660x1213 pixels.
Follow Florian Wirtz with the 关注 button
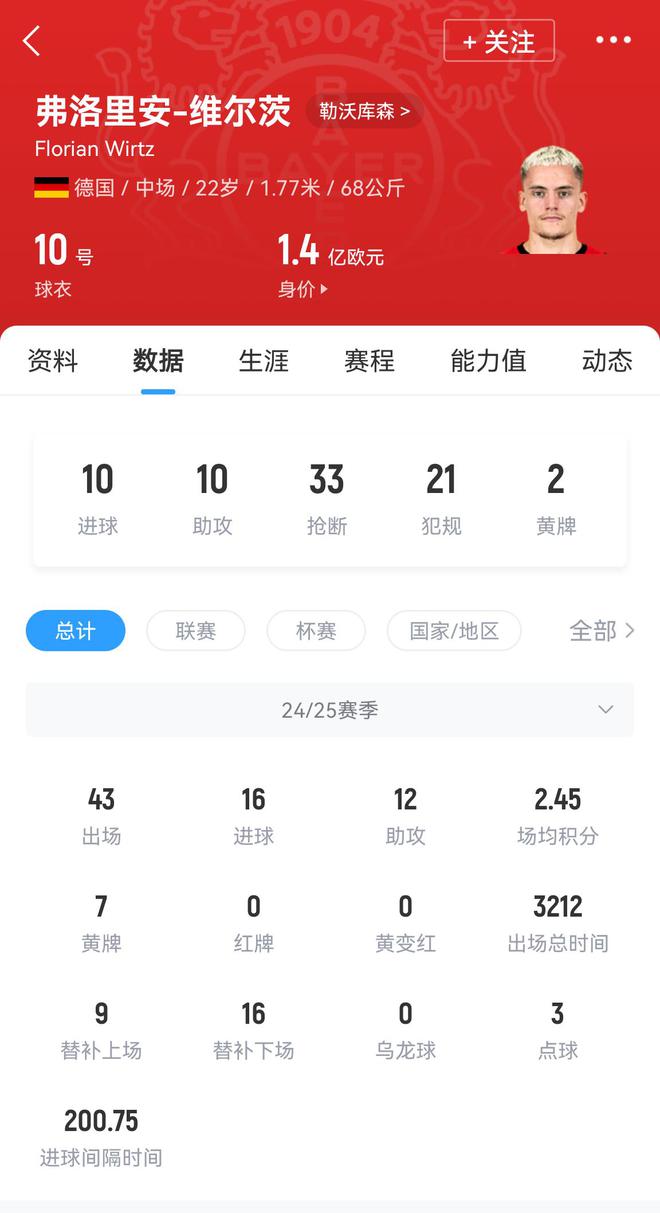(x=499, y=41)
